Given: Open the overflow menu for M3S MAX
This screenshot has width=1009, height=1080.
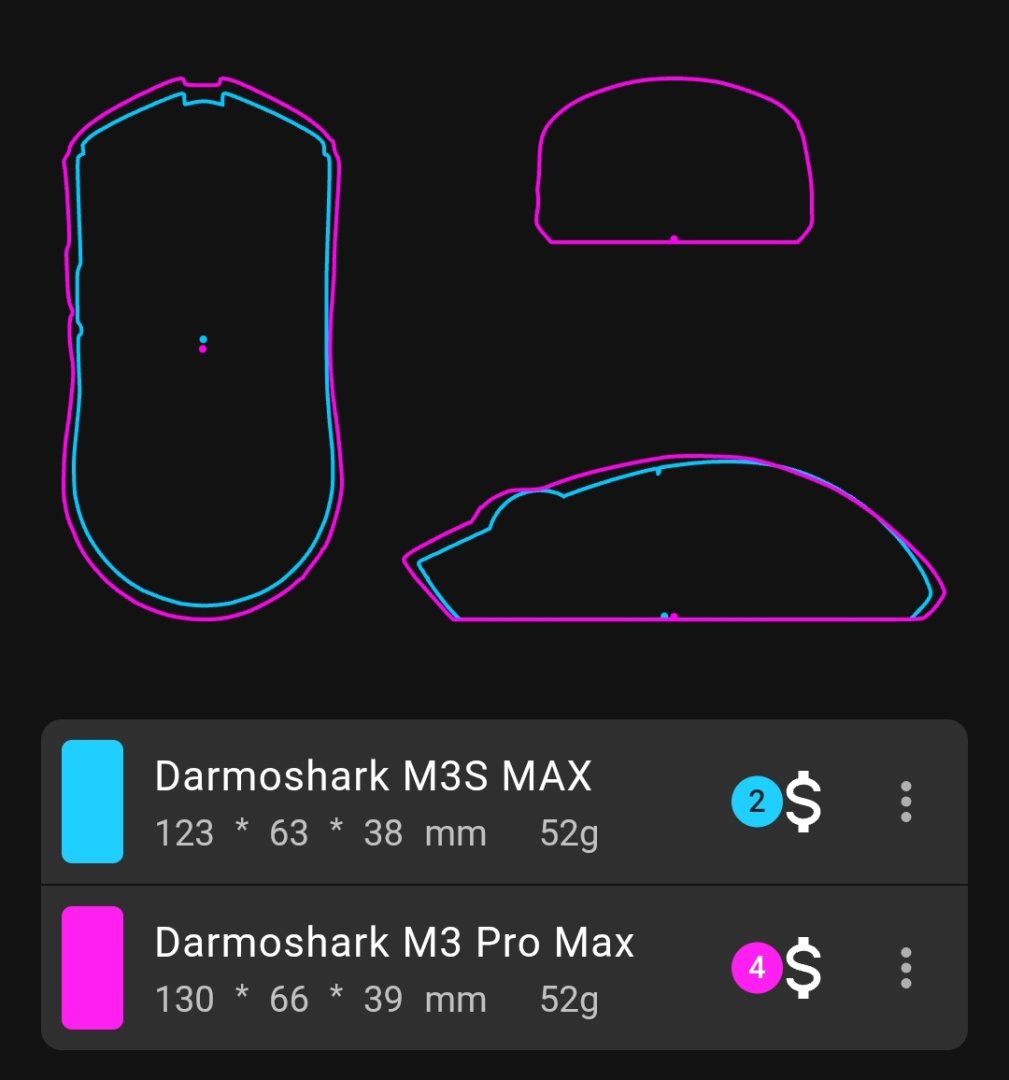Looking at the screenshot, I should click(905, 802).
